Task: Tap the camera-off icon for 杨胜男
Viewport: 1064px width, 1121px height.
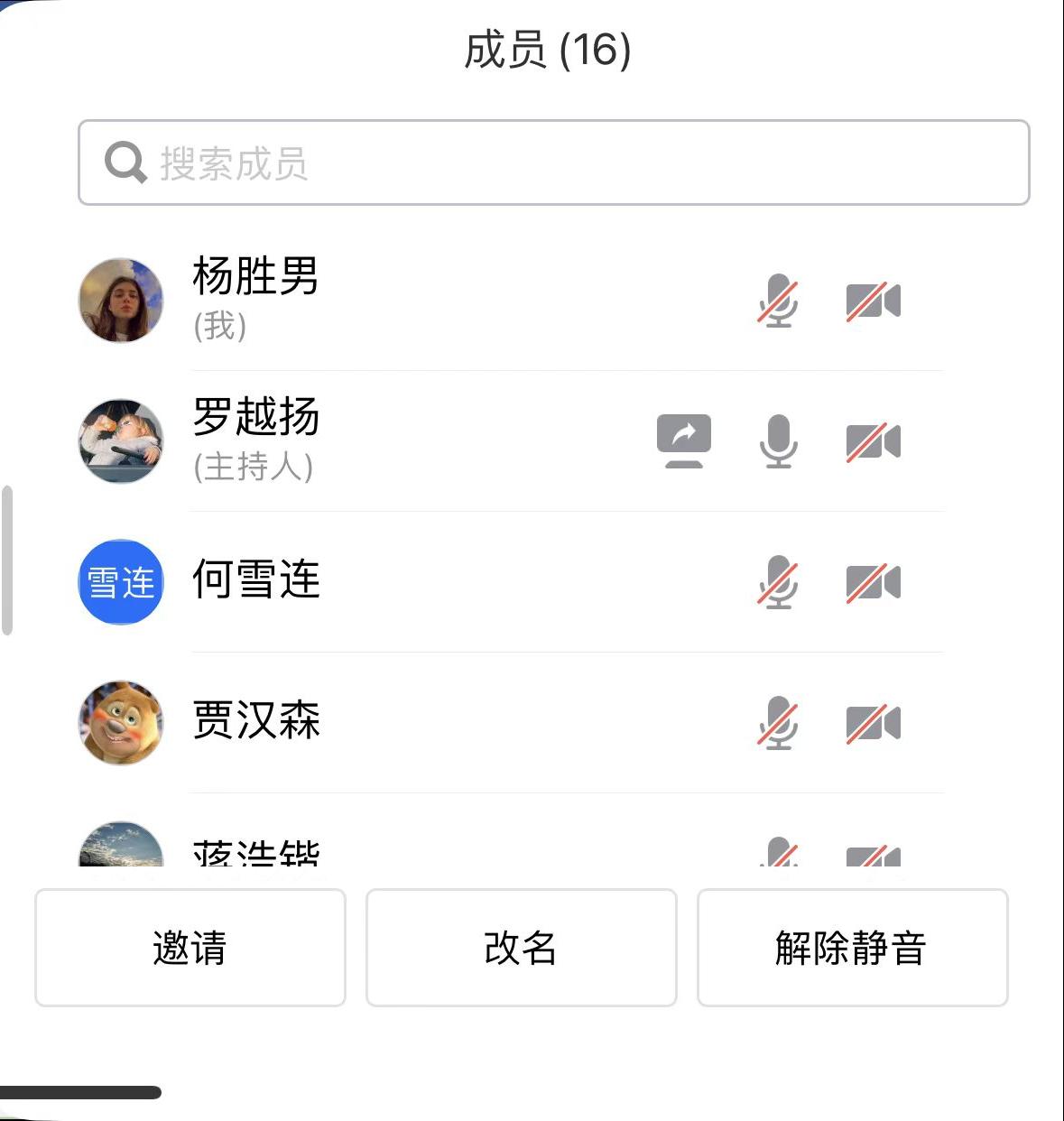Action: (x=873, y=301)
